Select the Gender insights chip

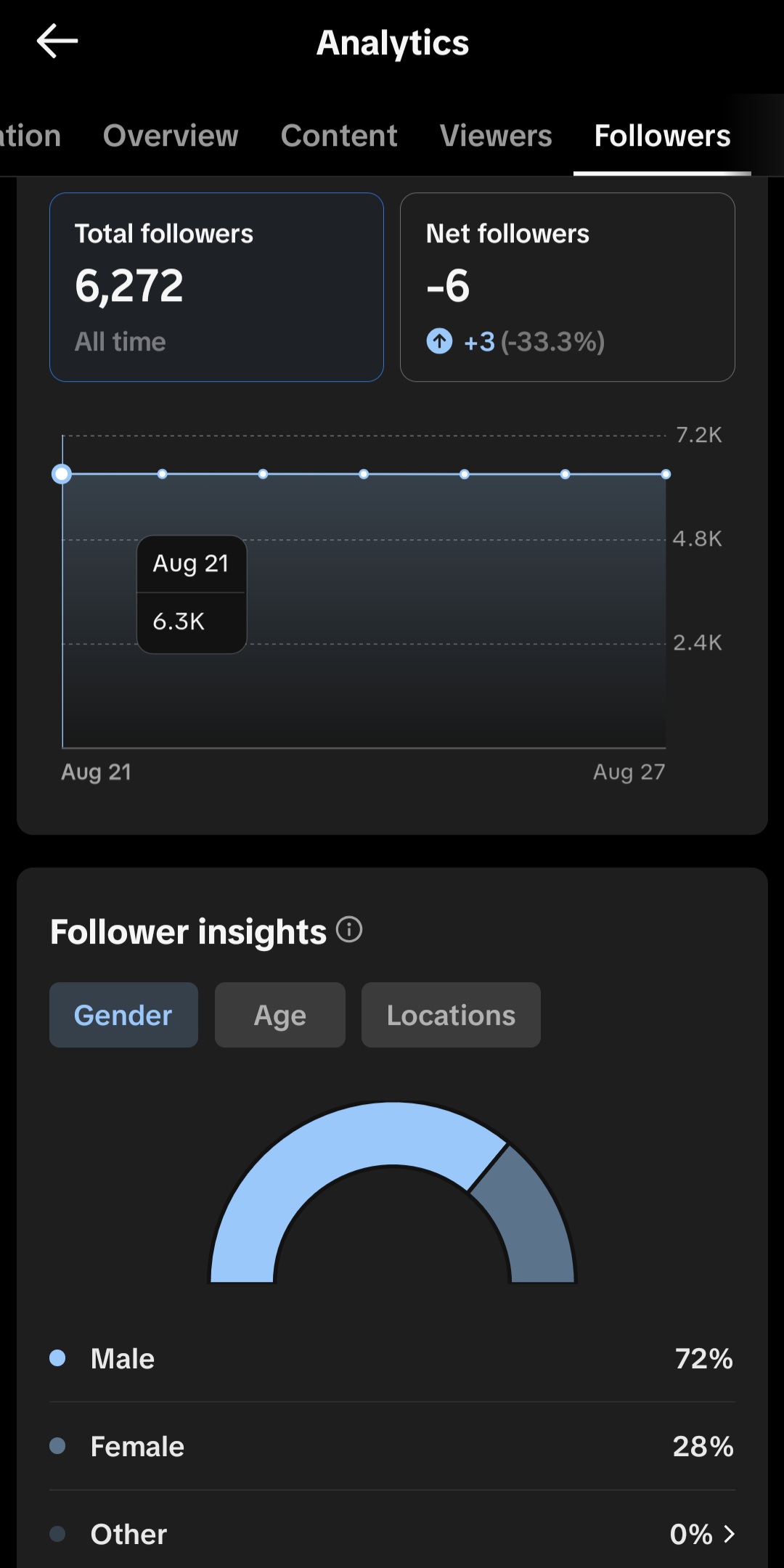[123, 1015]
